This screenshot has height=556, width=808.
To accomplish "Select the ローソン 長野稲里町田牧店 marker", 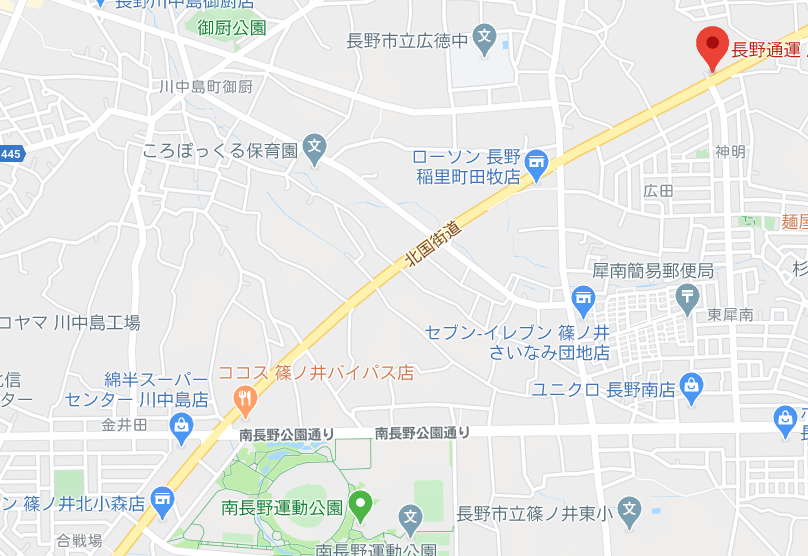I will [537, 161].
